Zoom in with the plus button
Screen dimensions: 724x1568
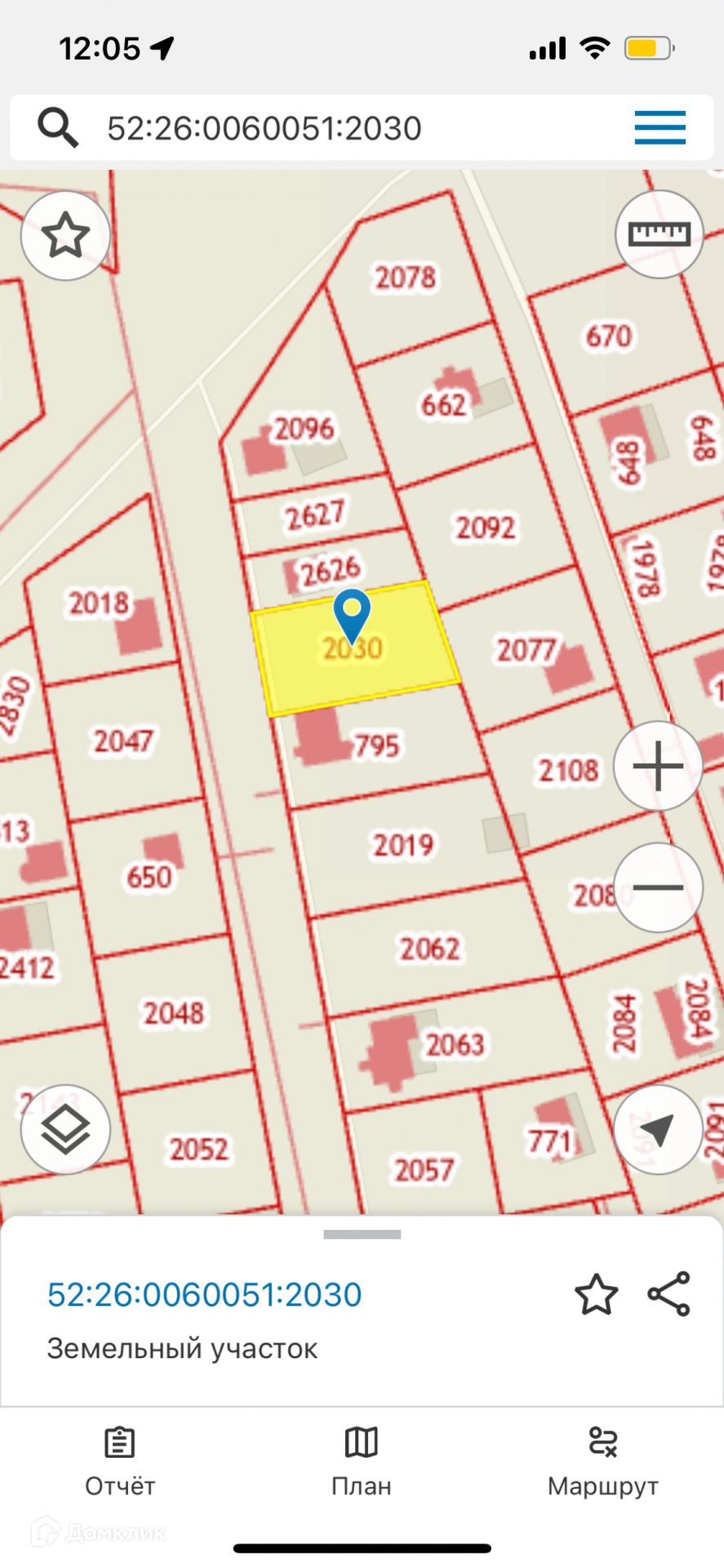[658, 767]
